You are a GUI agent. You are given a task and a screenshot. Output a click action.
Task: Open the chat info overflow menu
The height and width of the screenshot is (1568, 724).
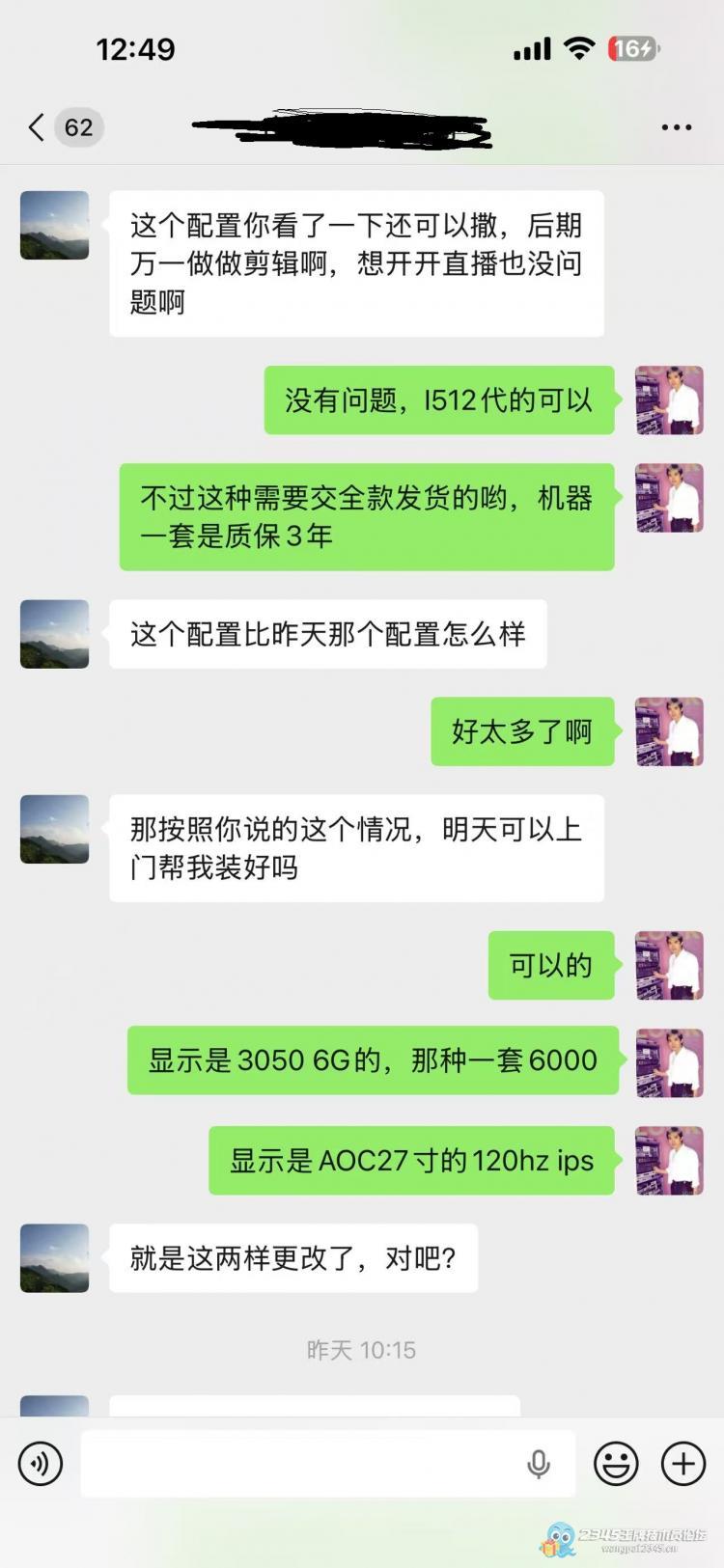[676, 127]
